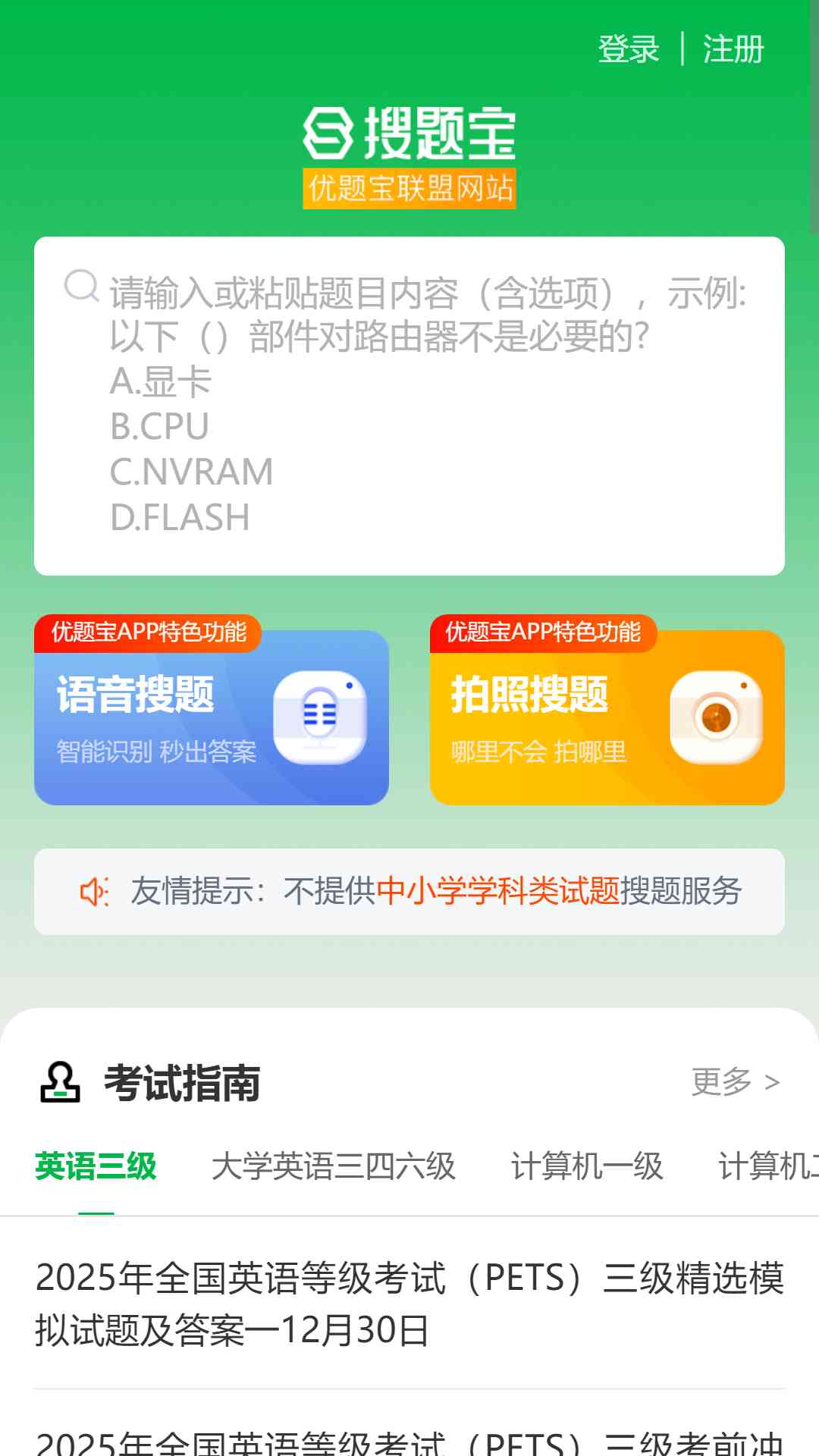This screenshot has height=1456, width=819.
Task: Select the 英语三级 tab
Action: [96, 1166]
